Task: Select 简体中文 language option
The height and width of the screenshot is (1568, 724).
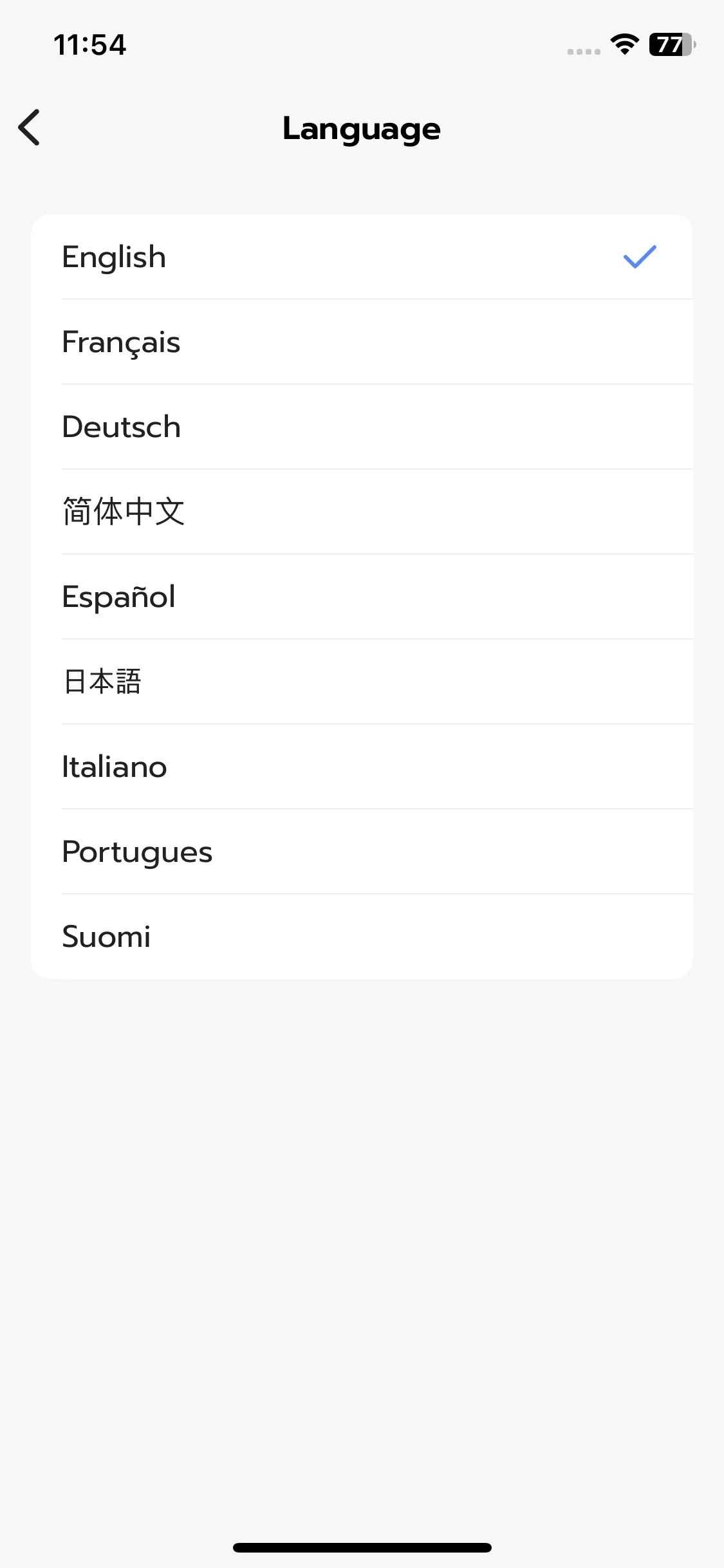Action: pos(124,512)
